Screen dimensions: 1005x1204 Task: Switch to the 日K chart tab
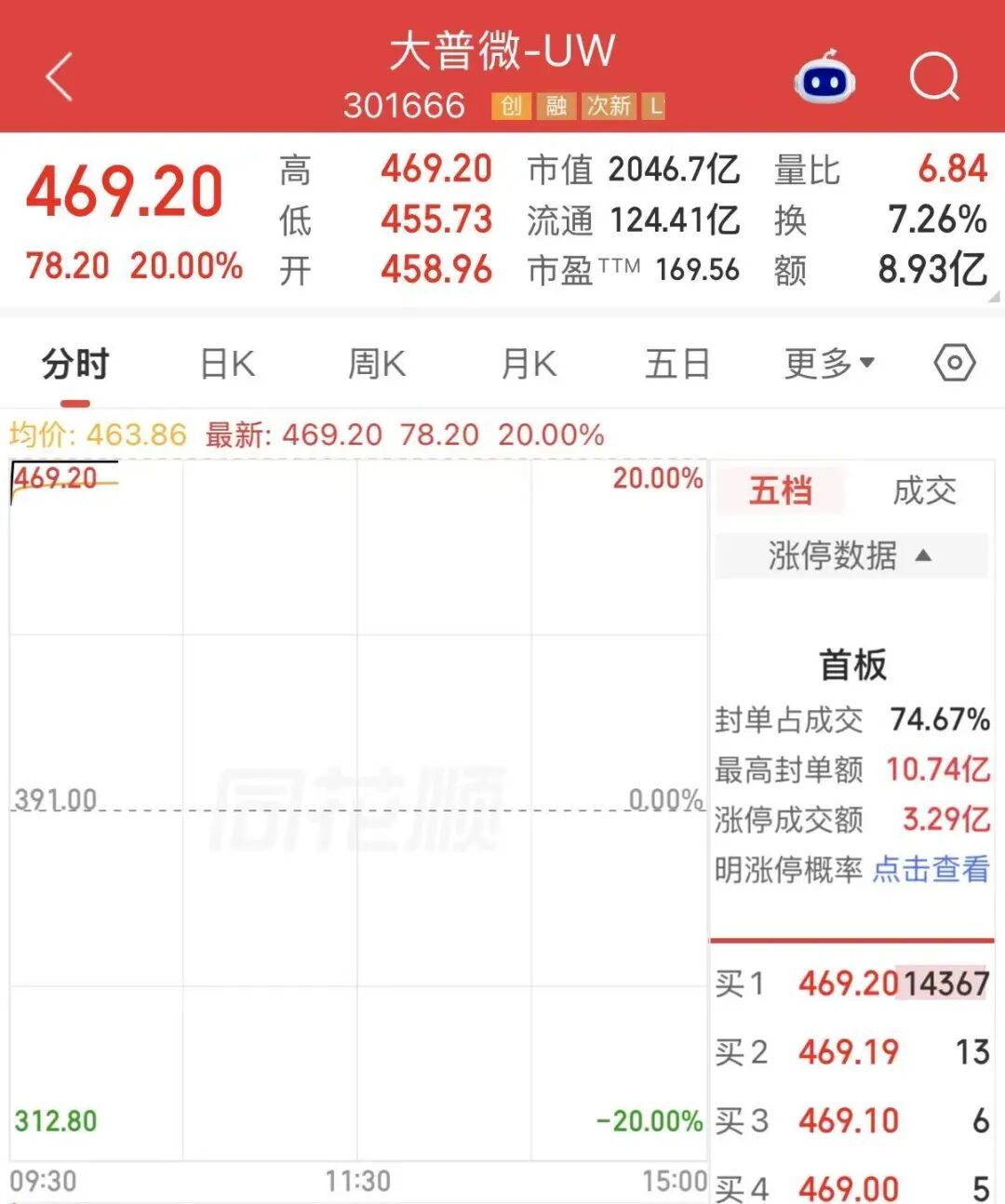coord(228,364)
